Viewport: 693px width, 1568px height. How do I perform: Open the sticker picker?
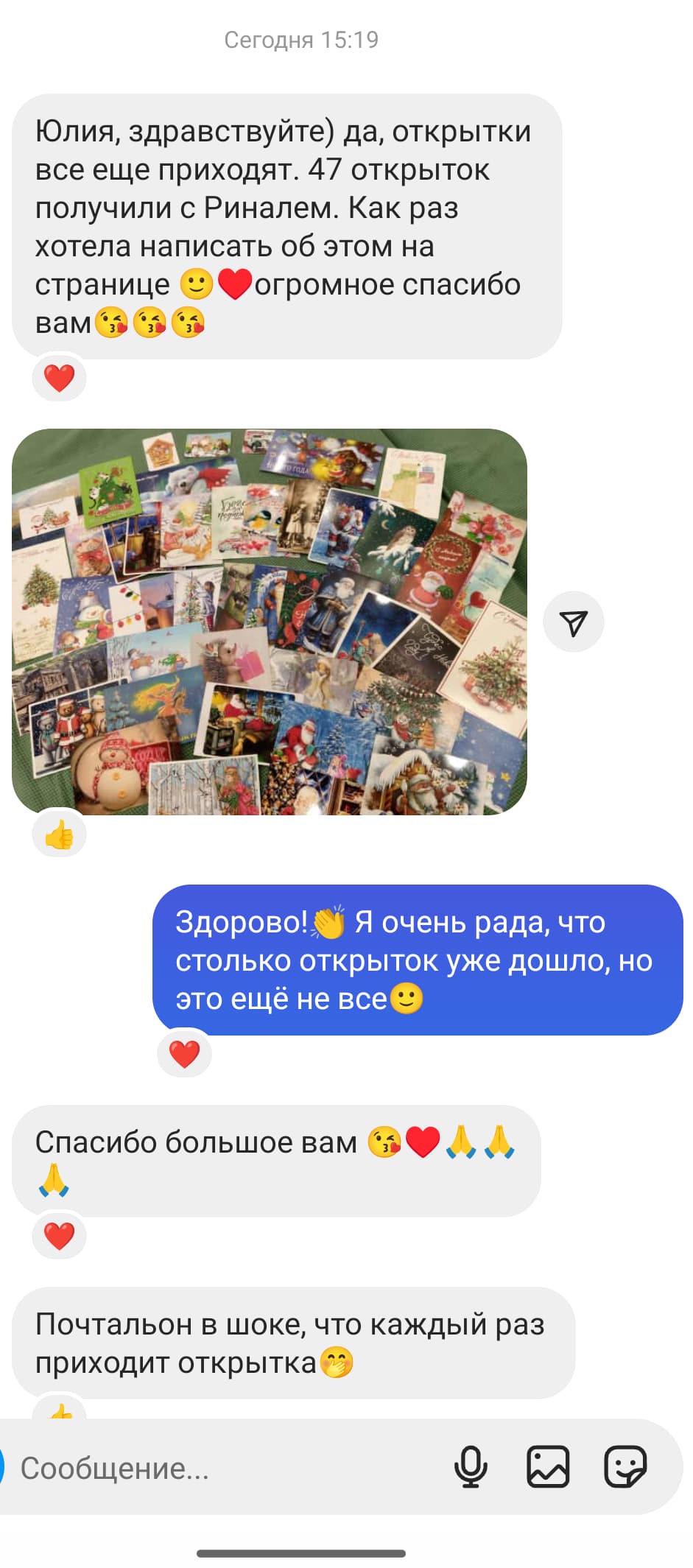625,1466
